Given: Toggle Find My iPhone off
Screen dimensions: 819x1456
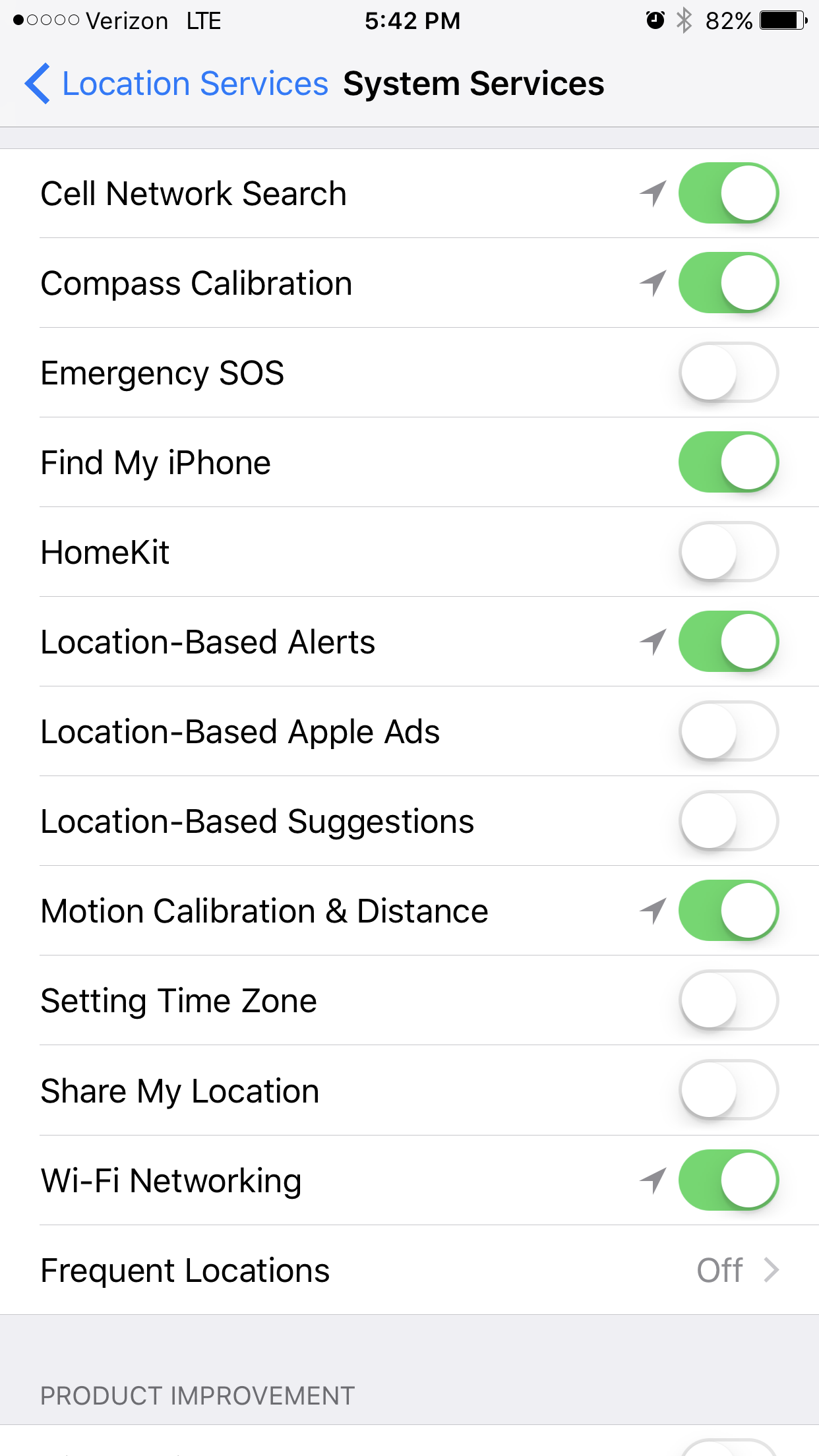Looking at the screenshot, I should point(729,462).
